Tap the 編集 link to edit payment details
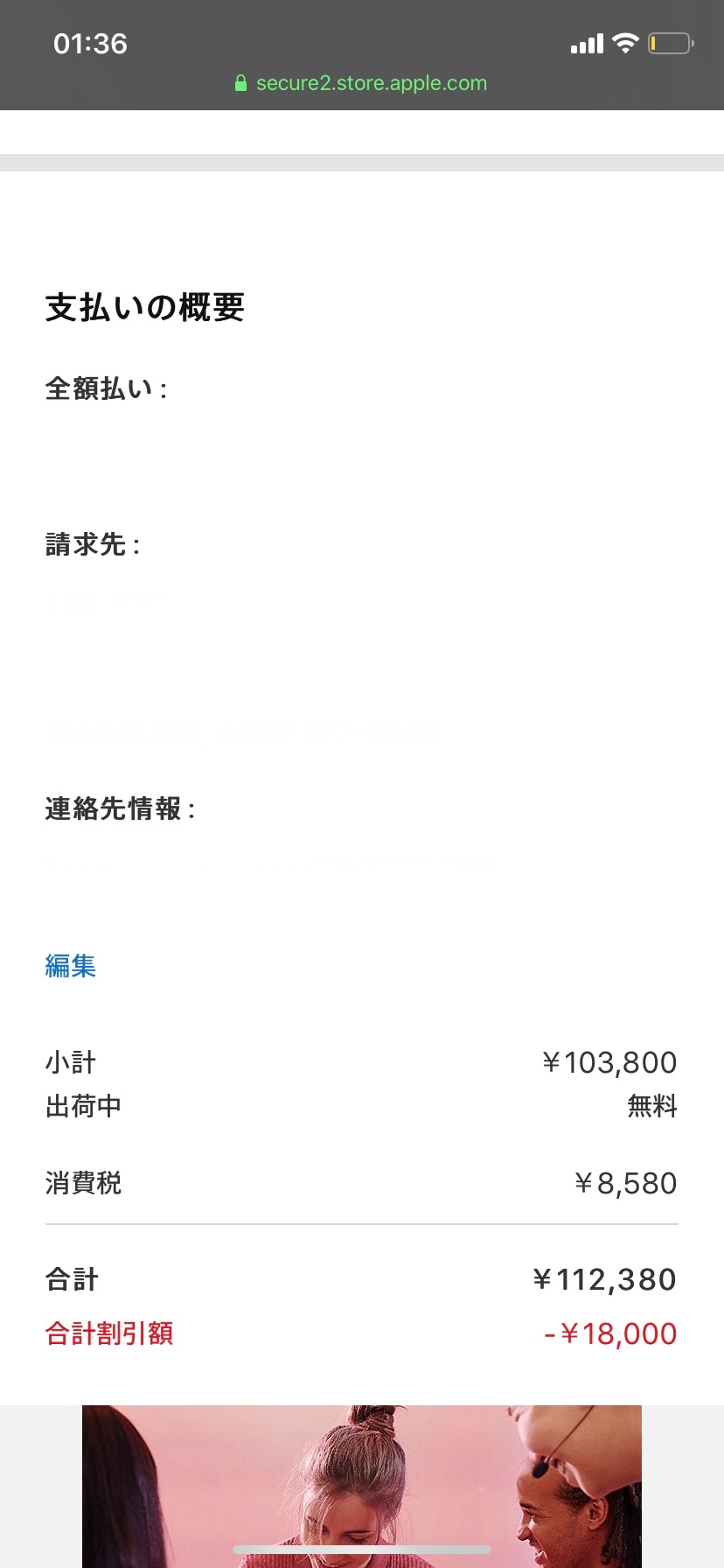The height and width of the screenshot is (1568, 724). coord(71,966)
